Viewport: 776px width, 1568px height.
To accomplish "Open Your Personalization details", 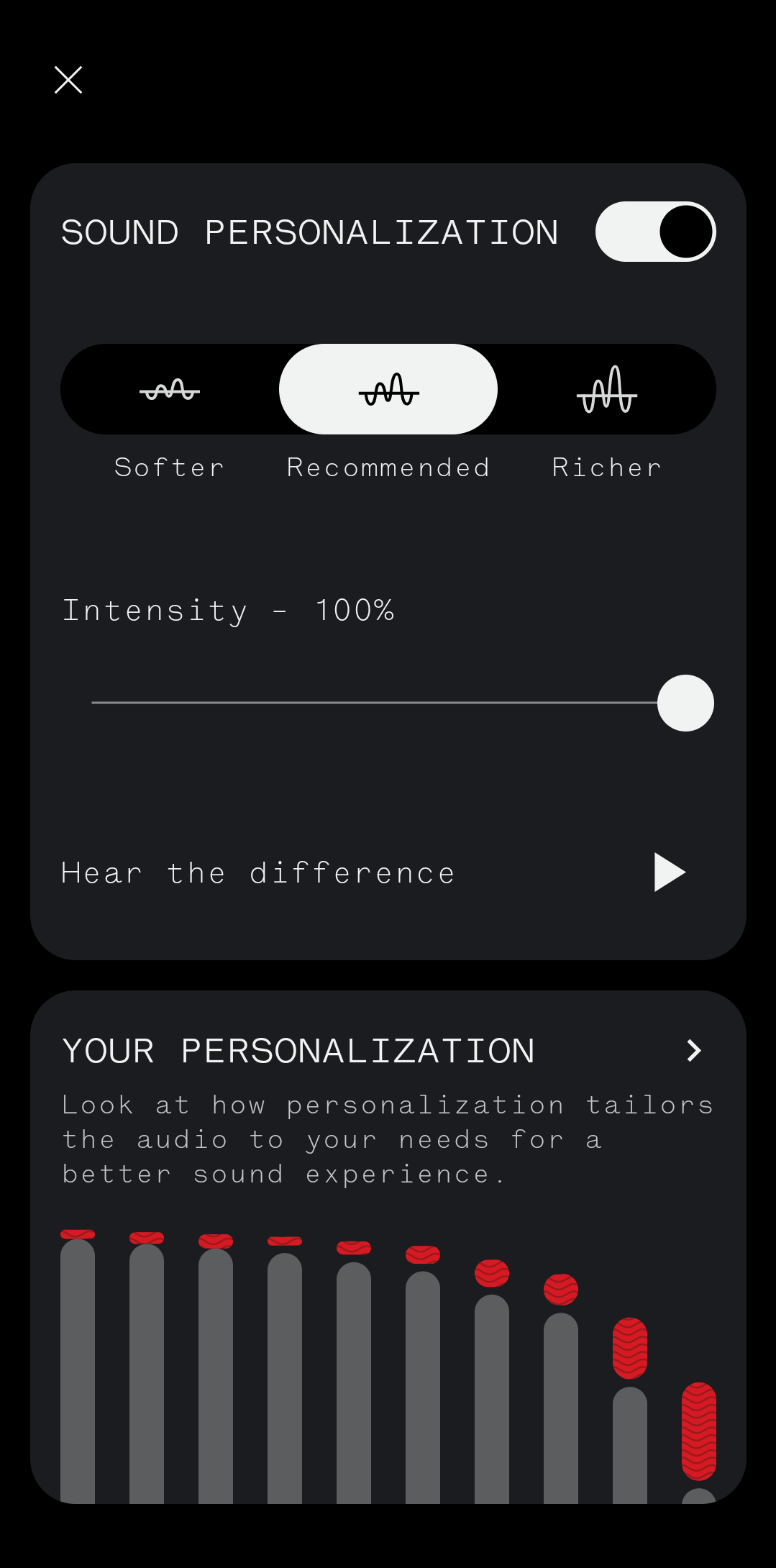I will [693, 1051].
